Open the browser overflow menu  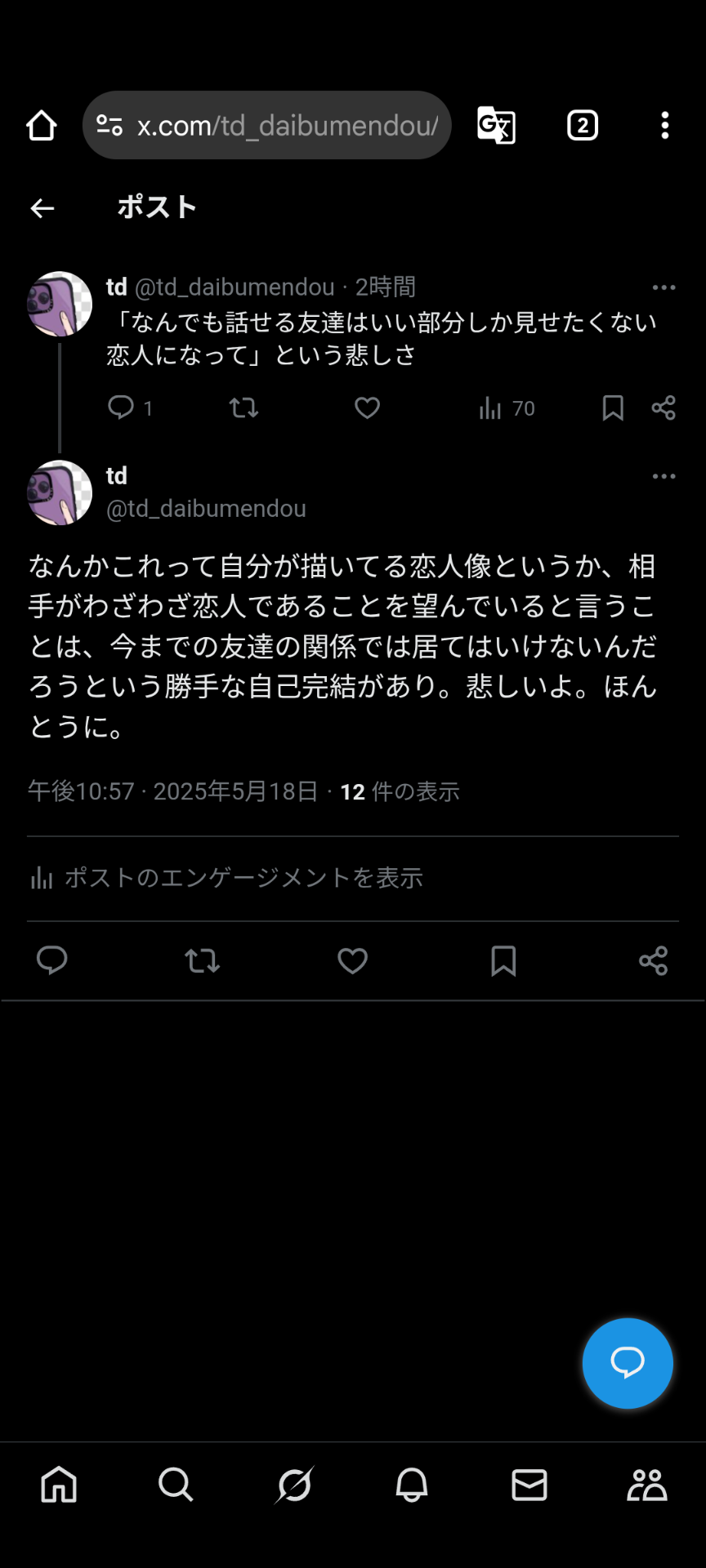click(x=665, y=126)
